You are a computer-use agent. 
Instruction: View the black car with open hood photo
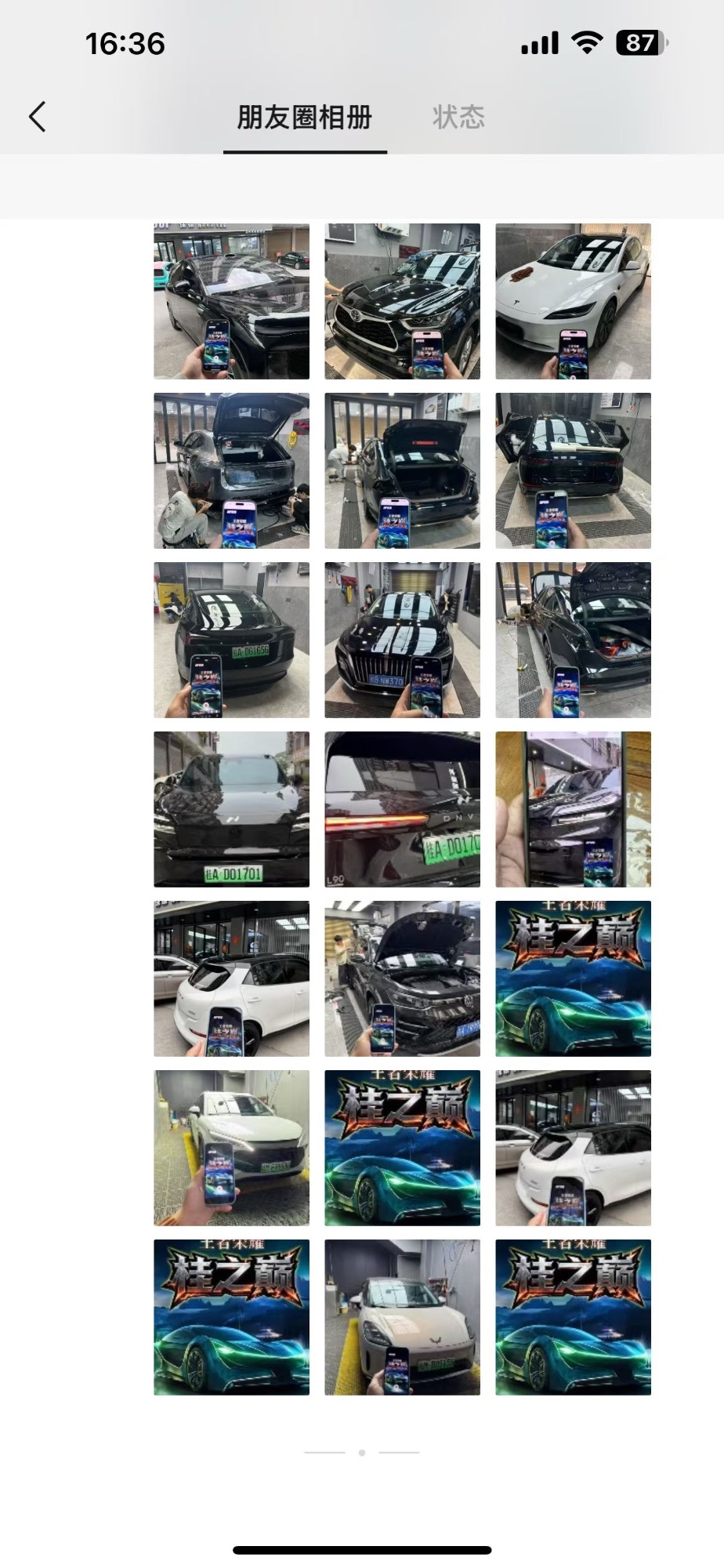click(402, 978)
